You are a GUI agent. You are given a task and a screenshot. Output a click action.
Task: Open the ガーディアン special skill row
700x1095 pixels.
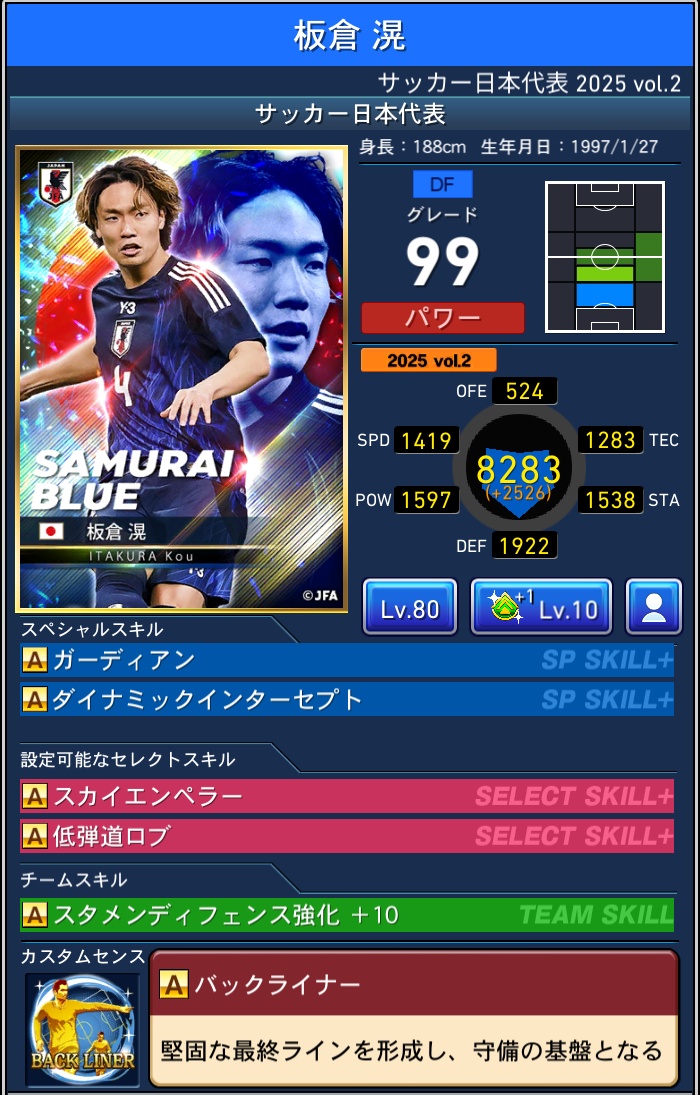[x=346, y=661]
